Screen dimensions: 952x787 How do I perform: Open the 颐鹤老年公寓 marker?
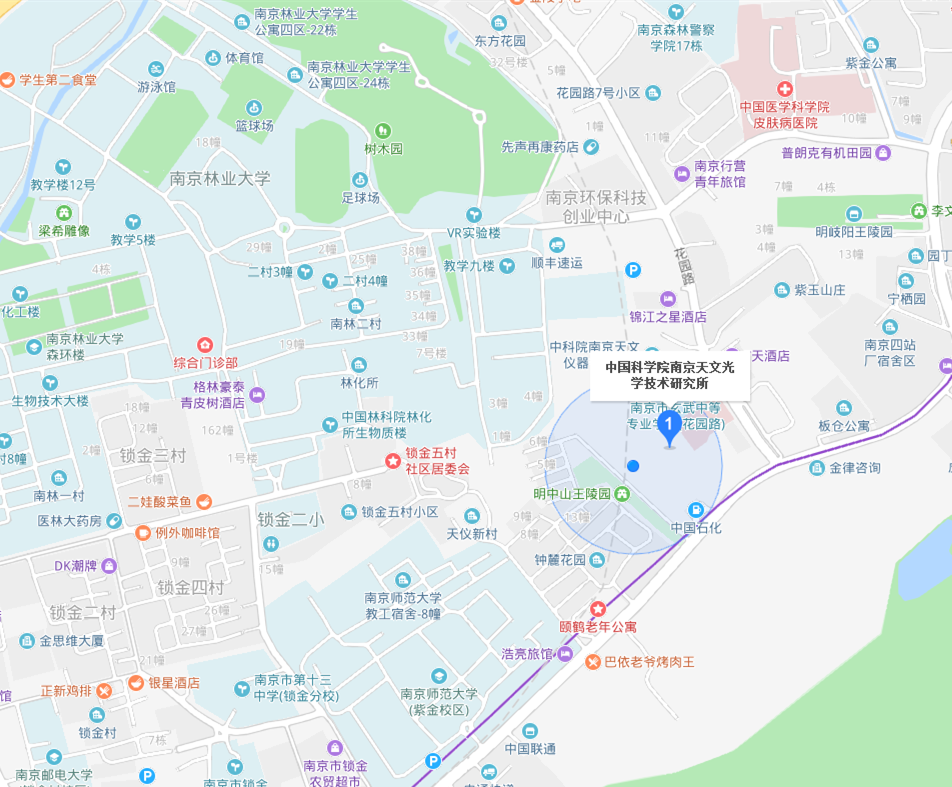(x=598, y=609)
